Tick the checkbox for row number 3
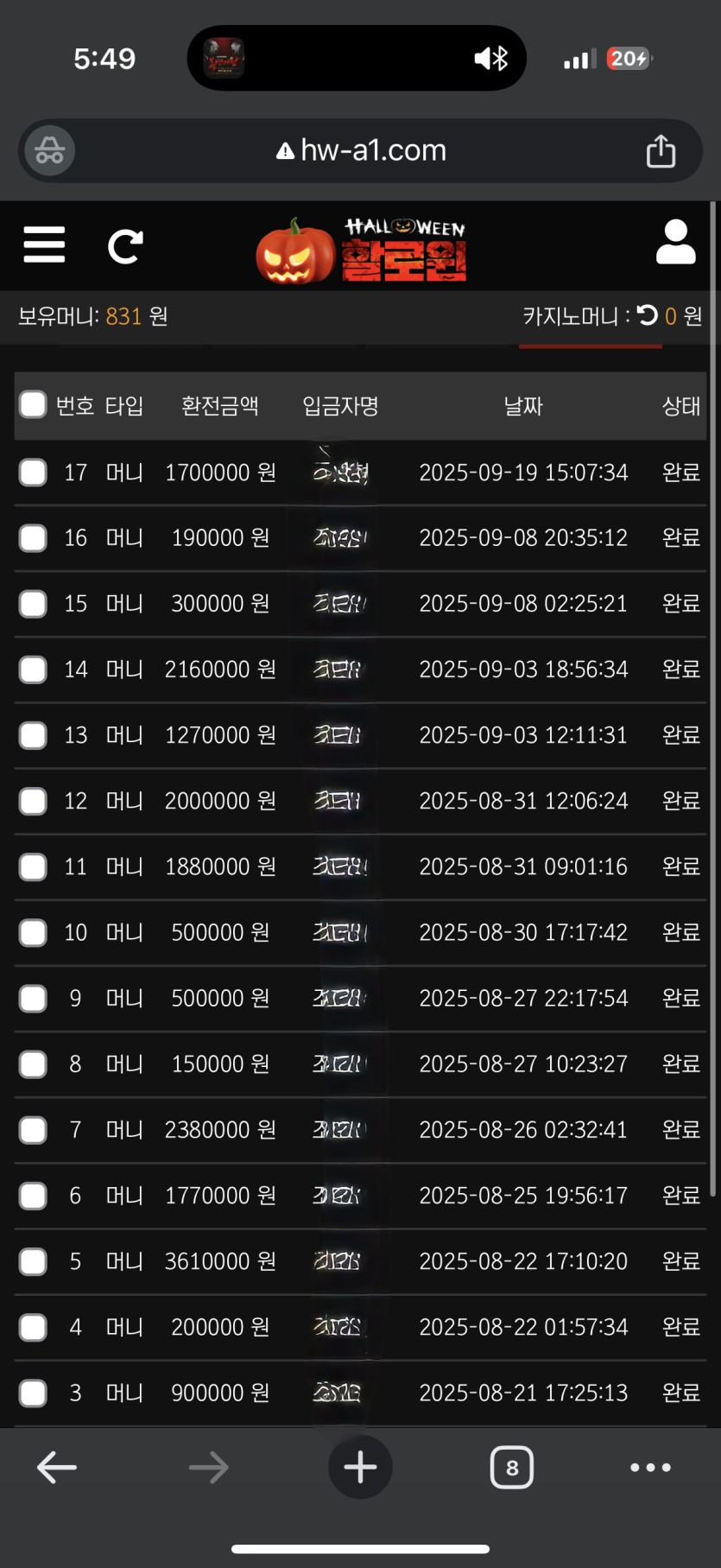This screenshot has height=1568, width=721. tap(33, 1393)
